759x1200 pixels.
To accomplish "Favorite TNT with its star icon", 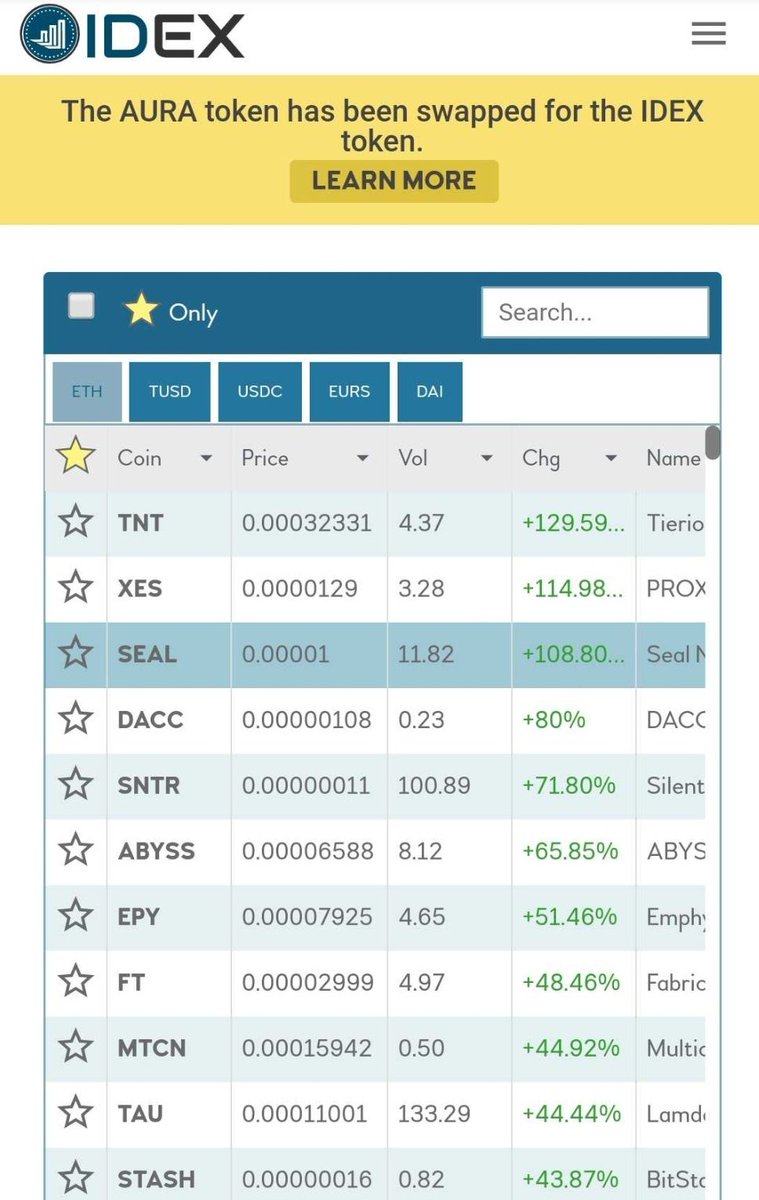I will (76, 522).
